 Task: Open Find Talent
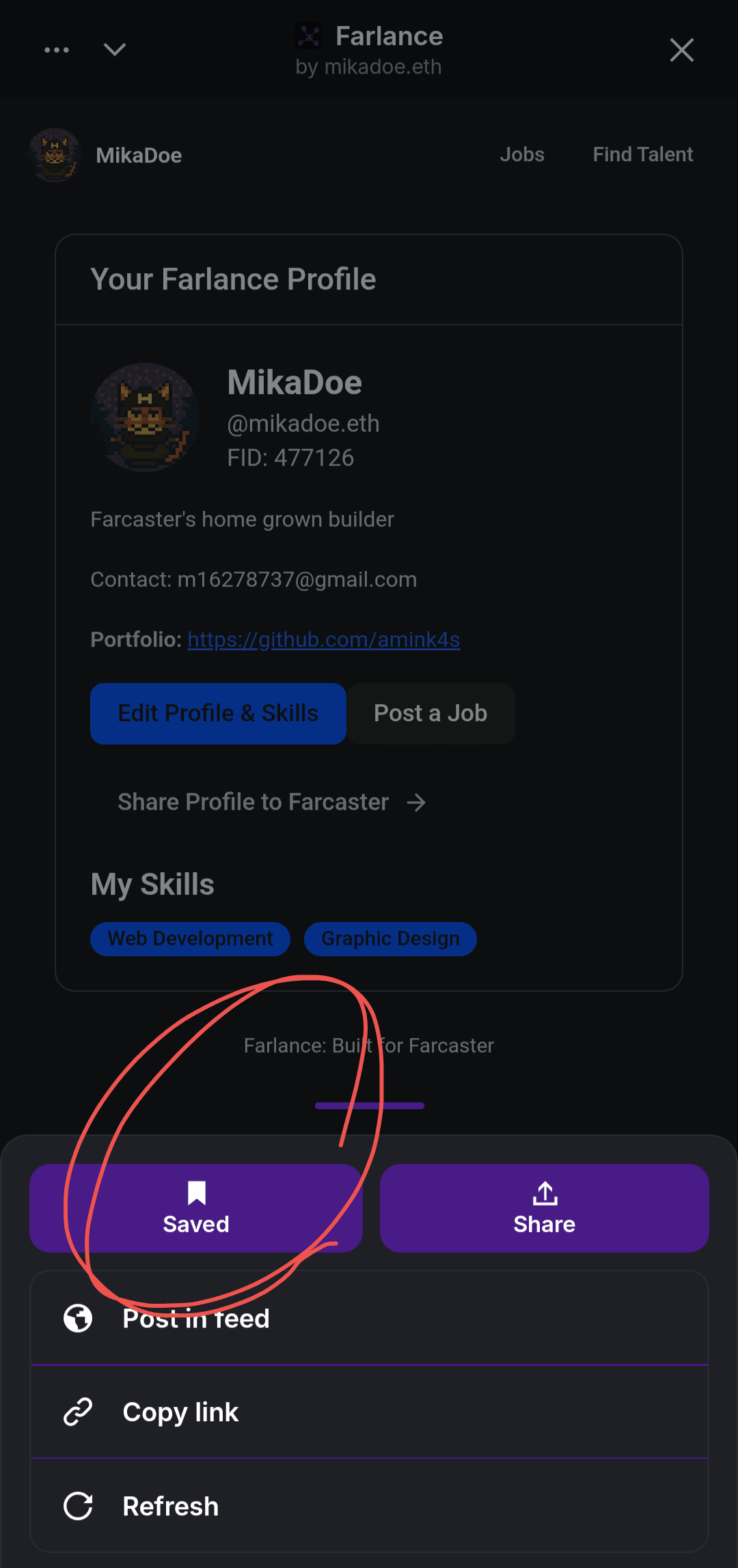[642, 154]
